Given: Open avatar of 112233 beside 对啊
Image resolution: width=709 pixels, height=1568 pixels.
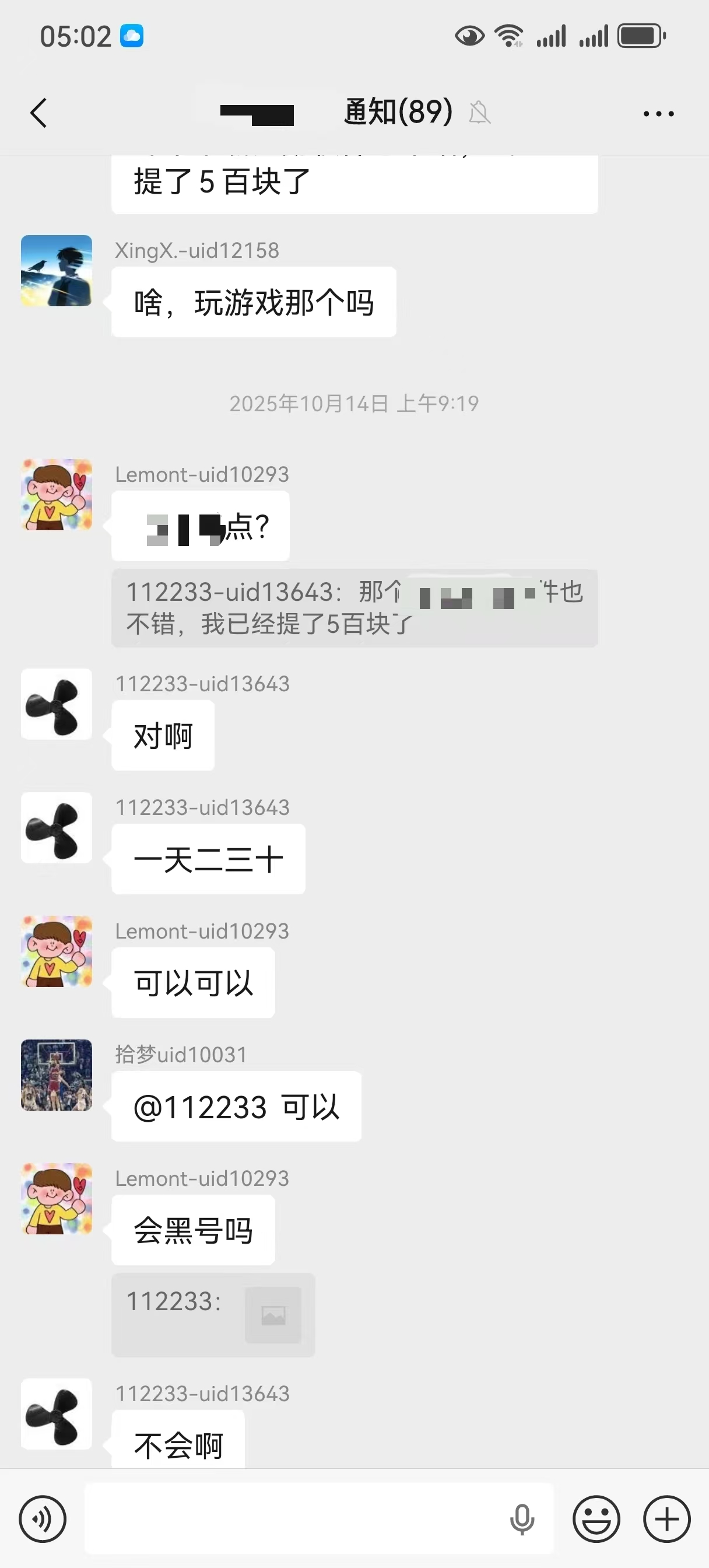Looking at the screenshot, I should point(57,704).
